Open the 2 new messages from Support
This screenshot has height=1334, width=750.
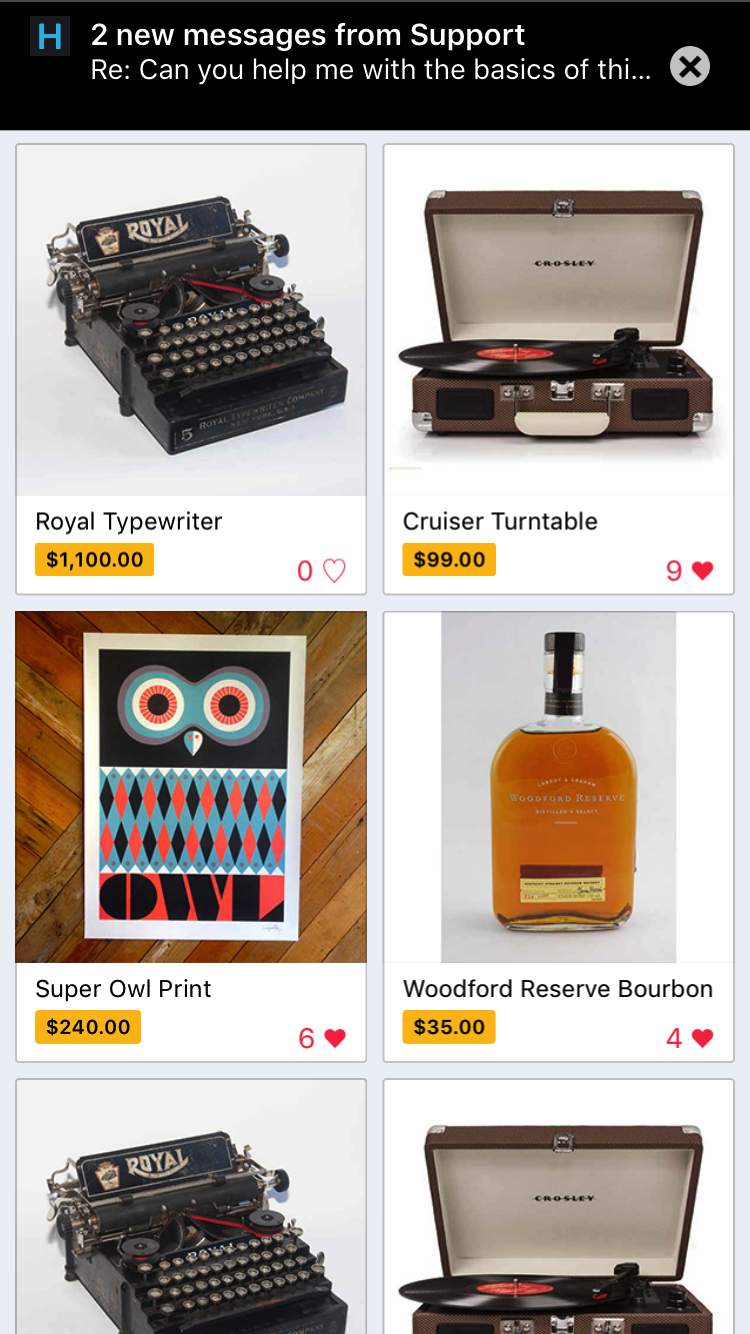point(340,52)
